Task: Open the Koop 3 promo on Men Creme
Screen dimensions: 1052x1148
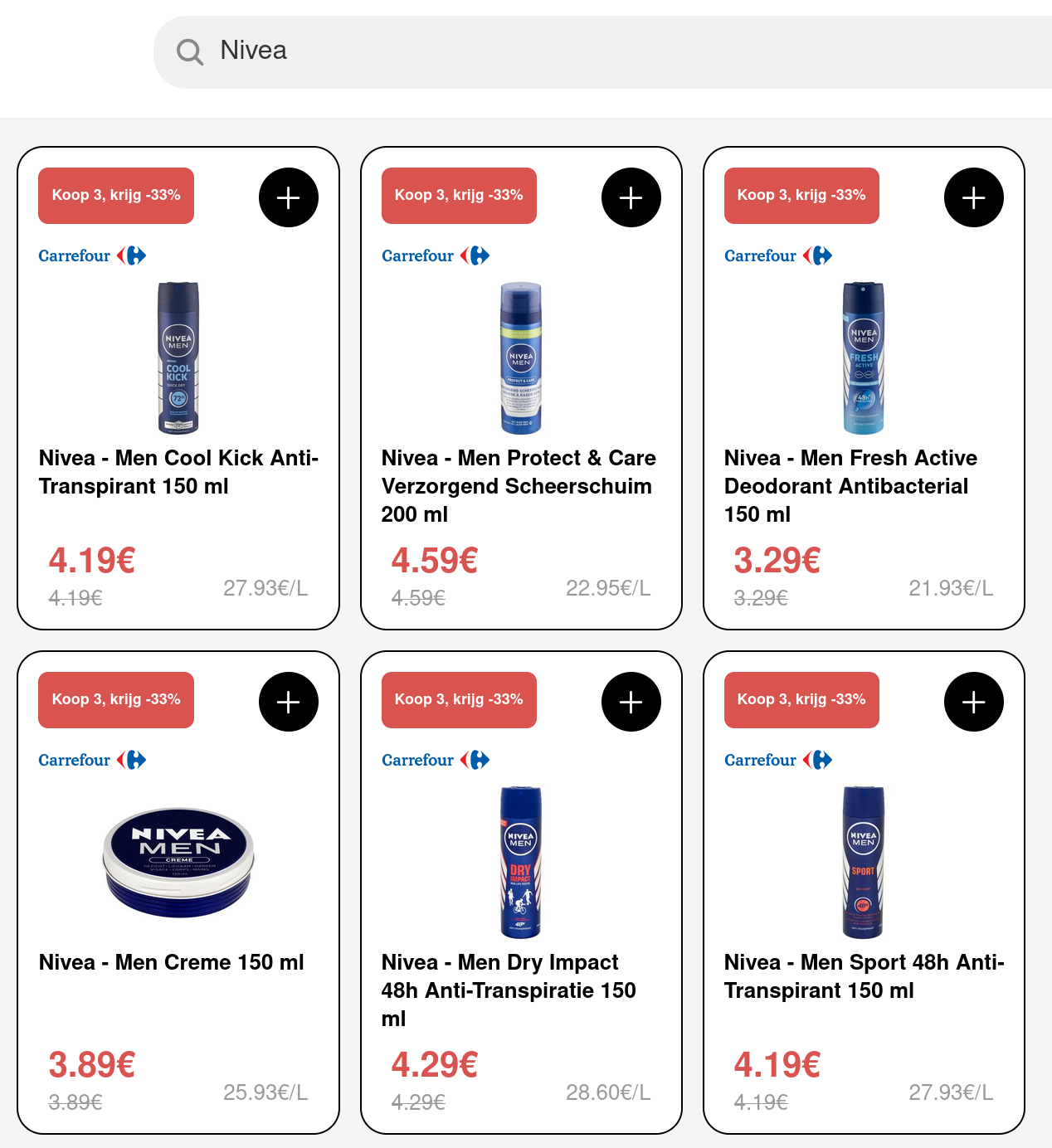Action: 115,700
